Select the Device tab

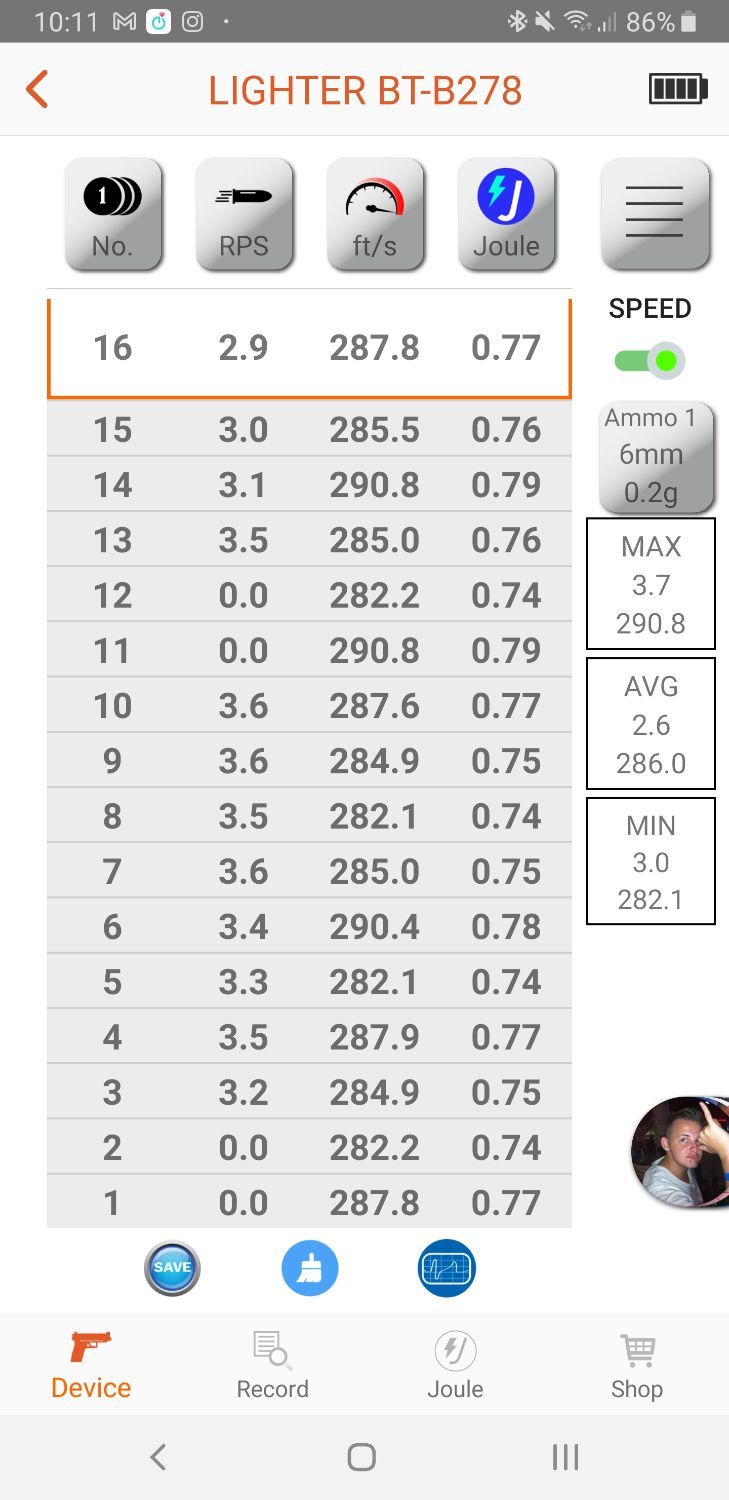pos(91,1364)
